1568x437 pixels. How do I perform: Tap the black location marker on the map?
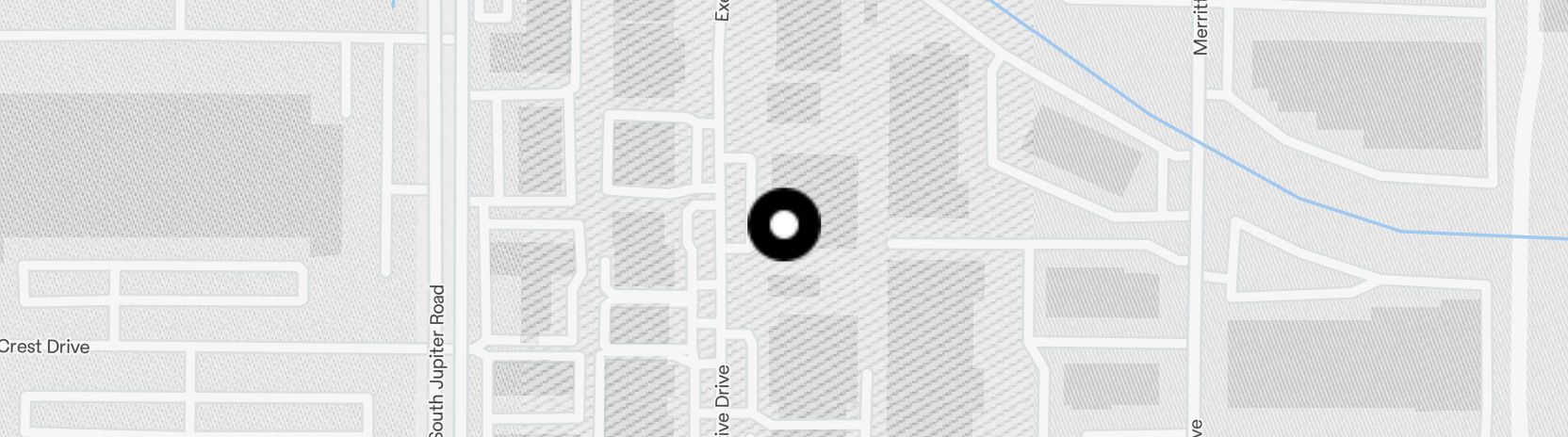tap(784, 225)
